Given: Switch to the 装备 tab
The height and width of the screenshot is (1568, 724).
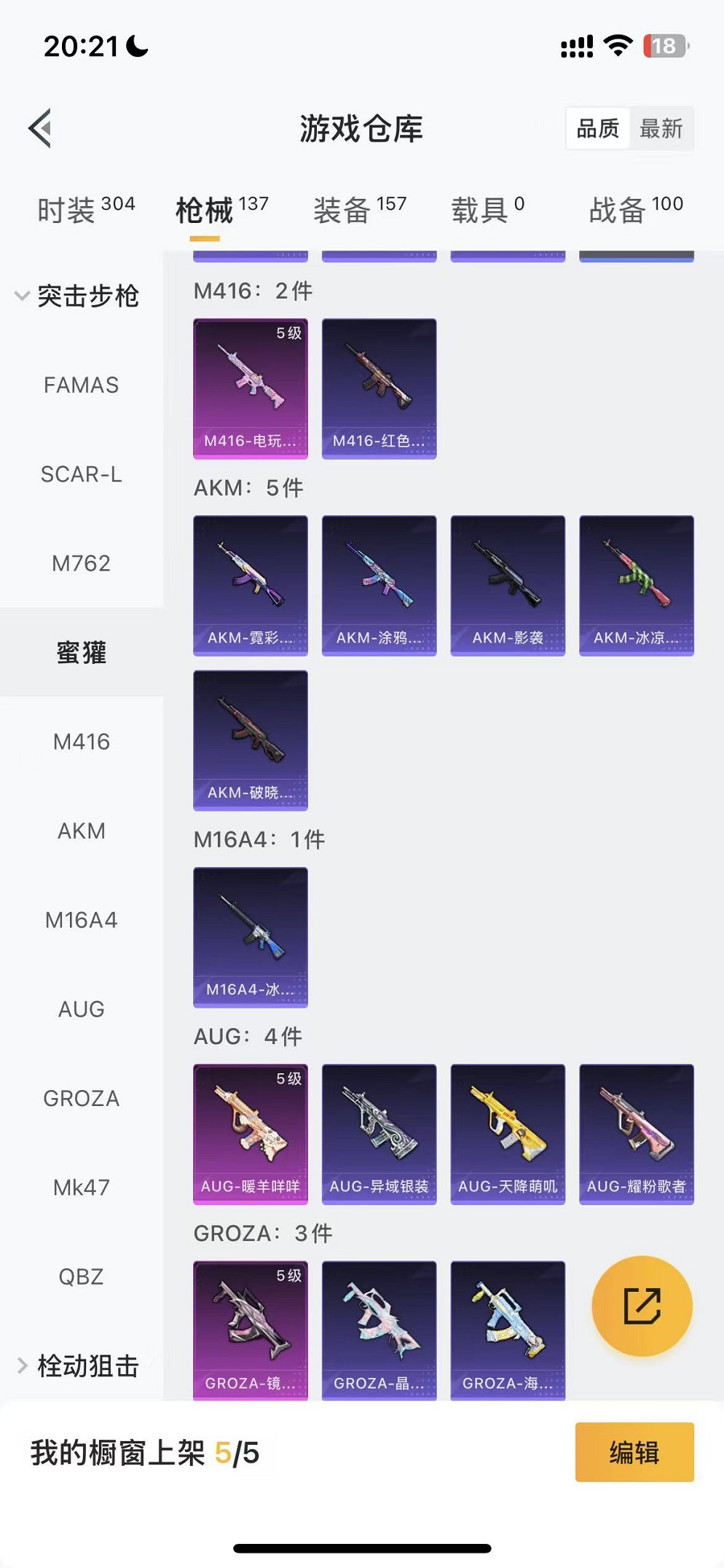Looking at the screenshot, I should [x=359, y=210].
